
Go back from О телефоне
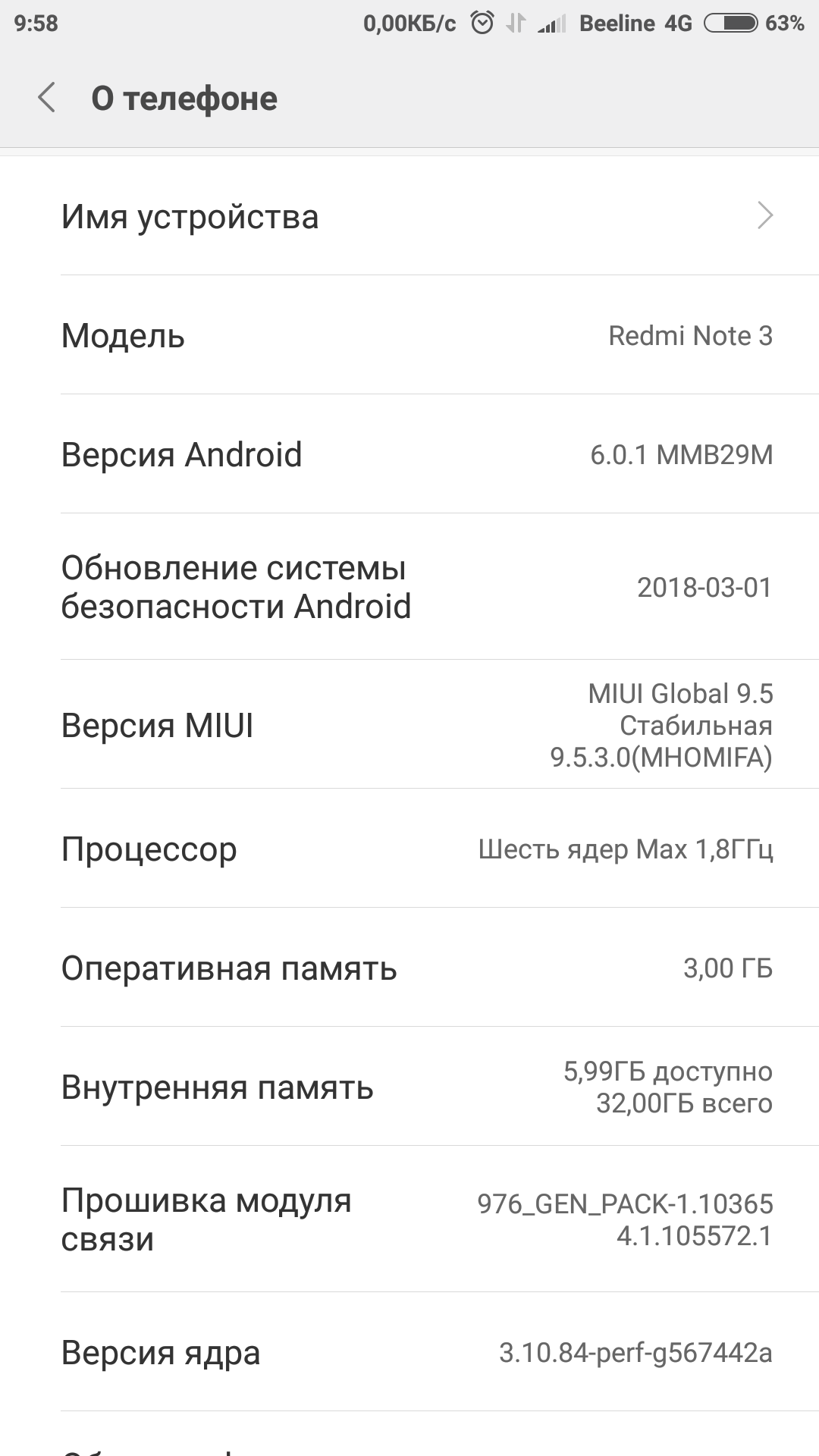tap(47, 98)
